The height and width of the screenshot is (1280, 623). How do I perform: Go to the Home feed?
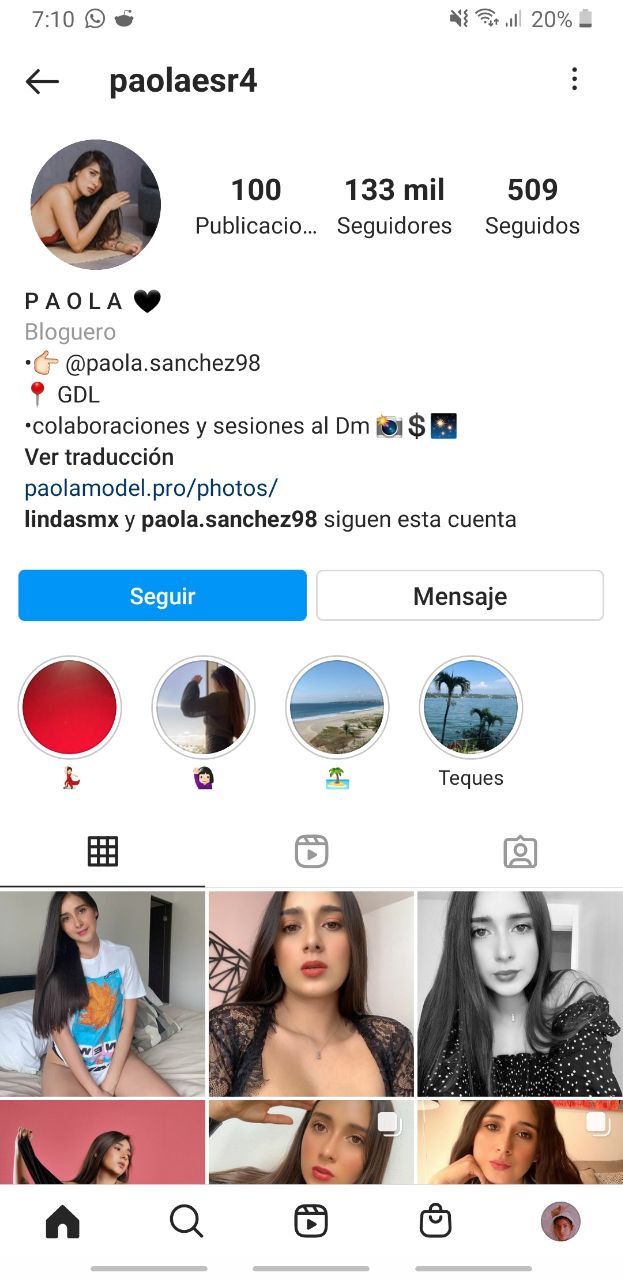pyautogui.click(x=62, y=1221)
